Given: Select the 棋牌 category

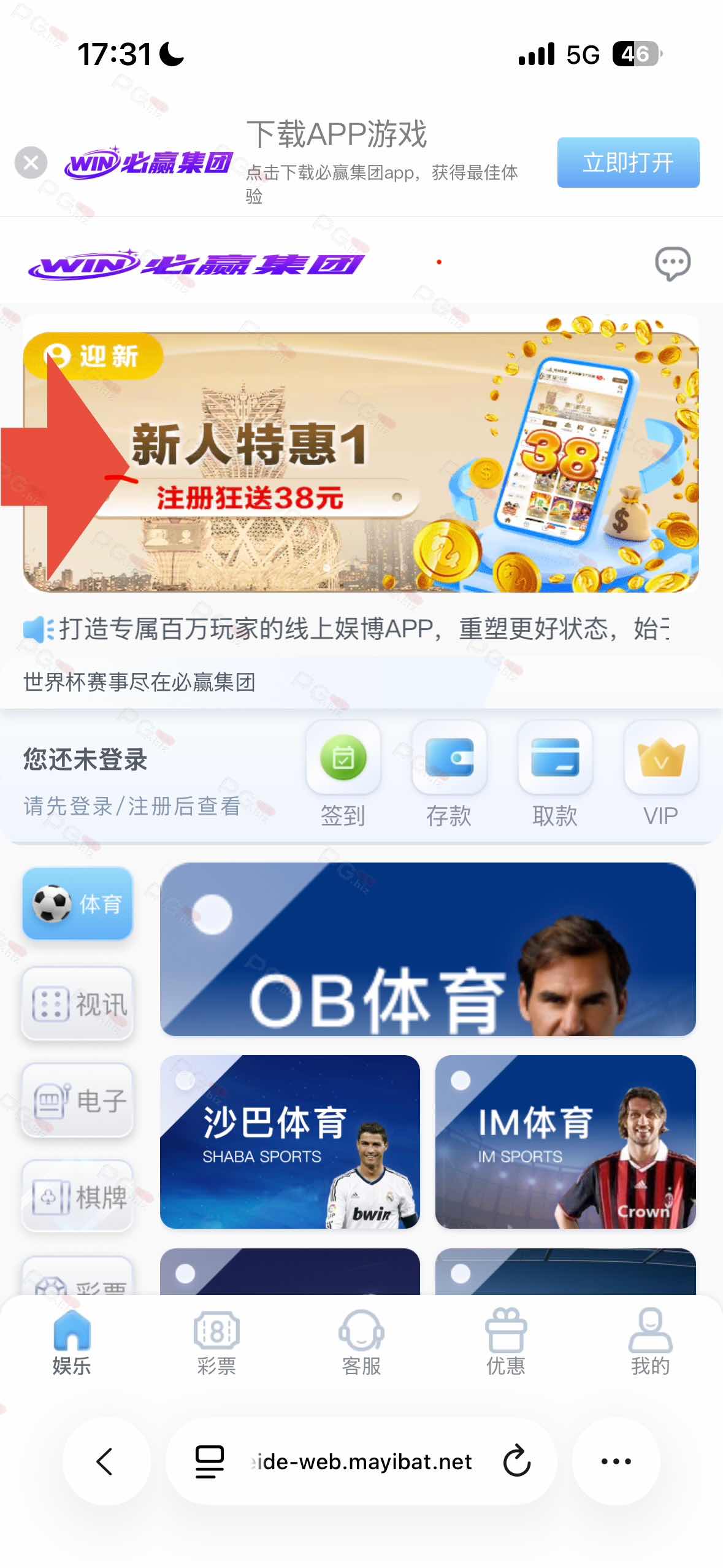Looking at the screenshot, I should tap(78, 1196).
